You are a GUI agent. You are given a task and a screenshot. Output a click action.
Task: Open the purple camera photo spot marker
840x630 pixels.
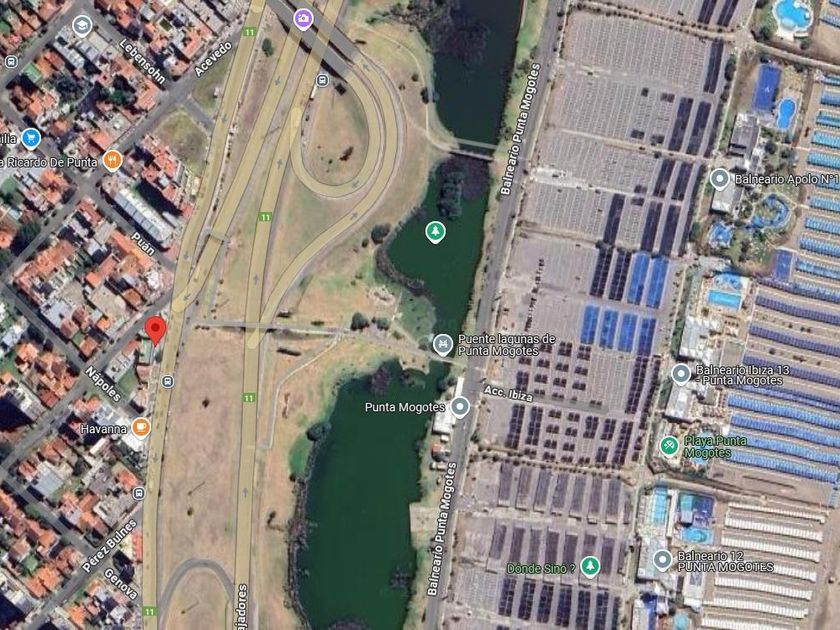(304, 20)
